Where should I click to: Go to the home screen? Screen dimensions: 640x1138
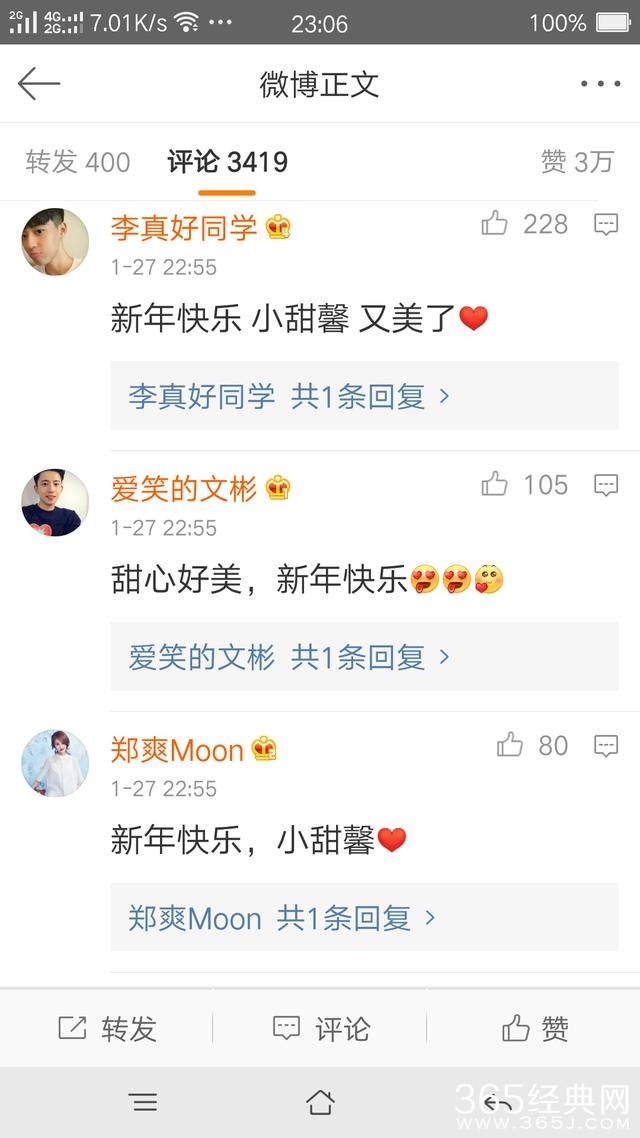320,1102
